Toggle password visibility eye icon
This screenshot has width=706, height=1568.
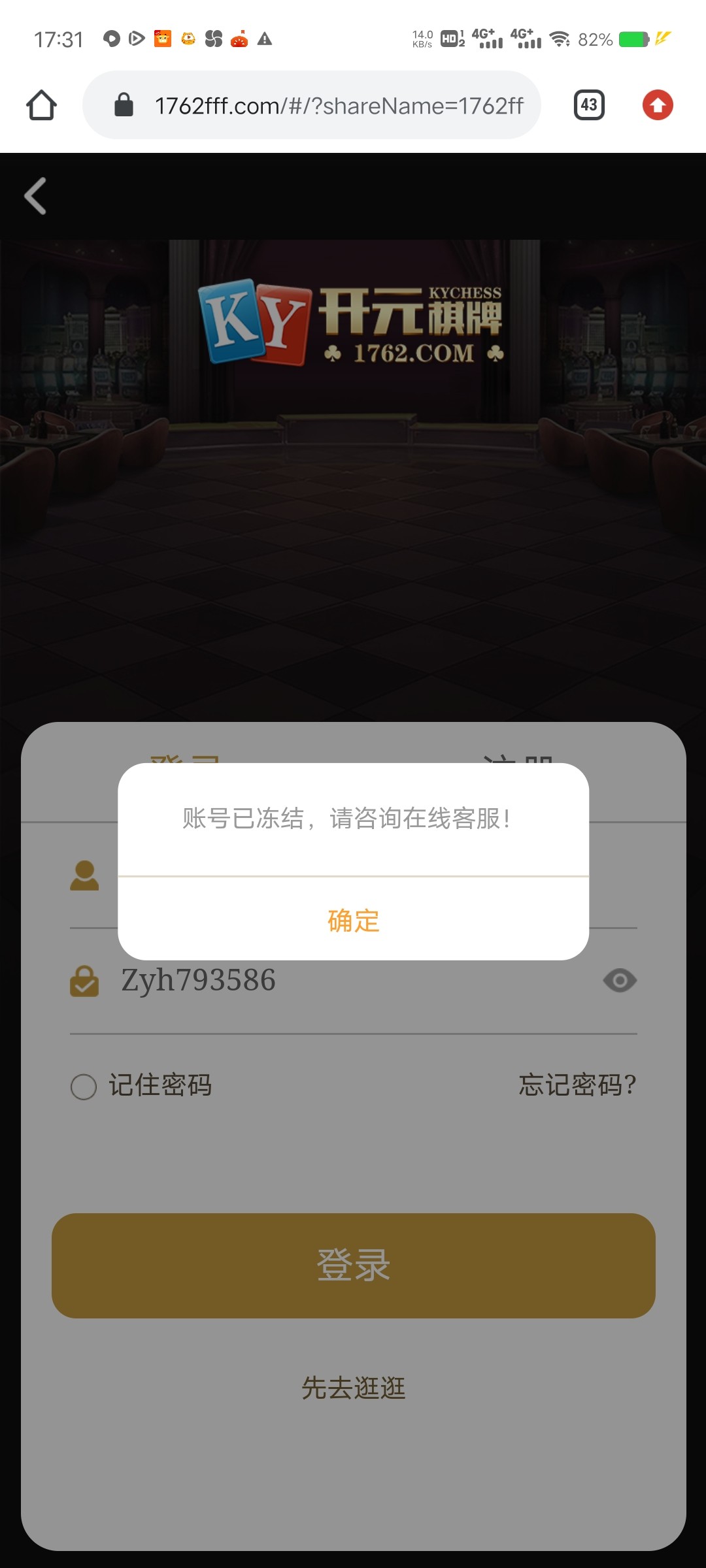620,980
